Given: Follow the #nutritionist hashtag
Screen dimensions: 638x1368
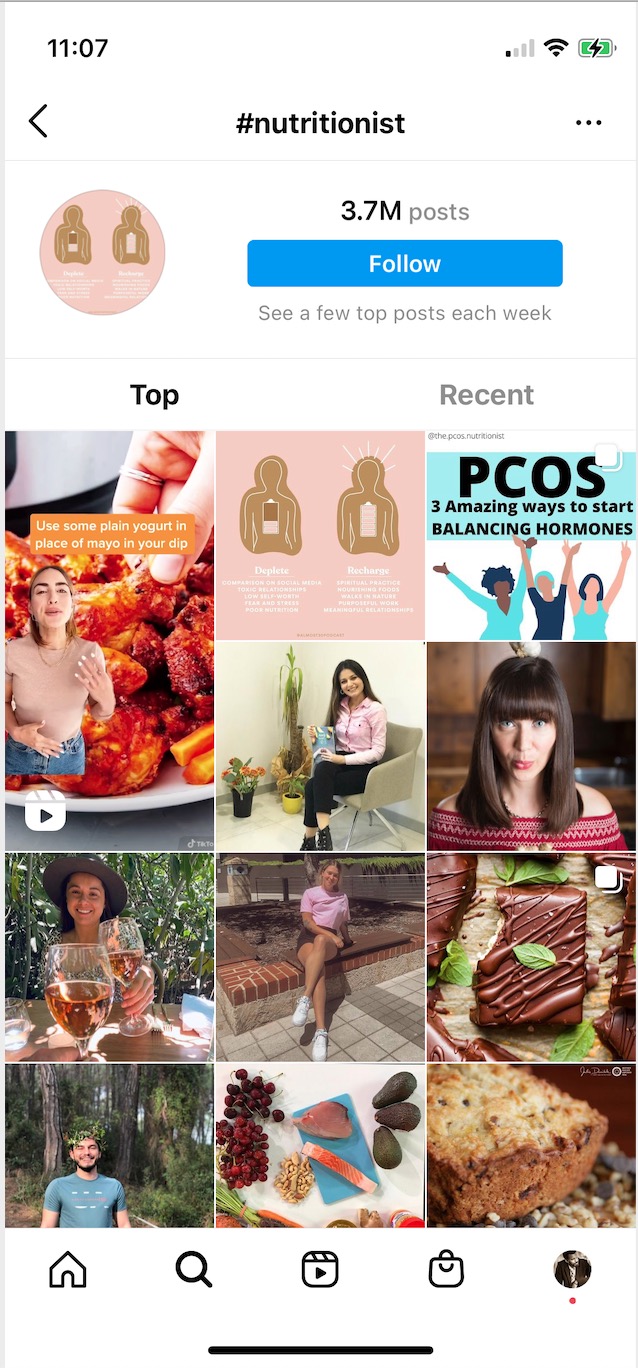Looking at the screenshot, I should tap(405, 264).
